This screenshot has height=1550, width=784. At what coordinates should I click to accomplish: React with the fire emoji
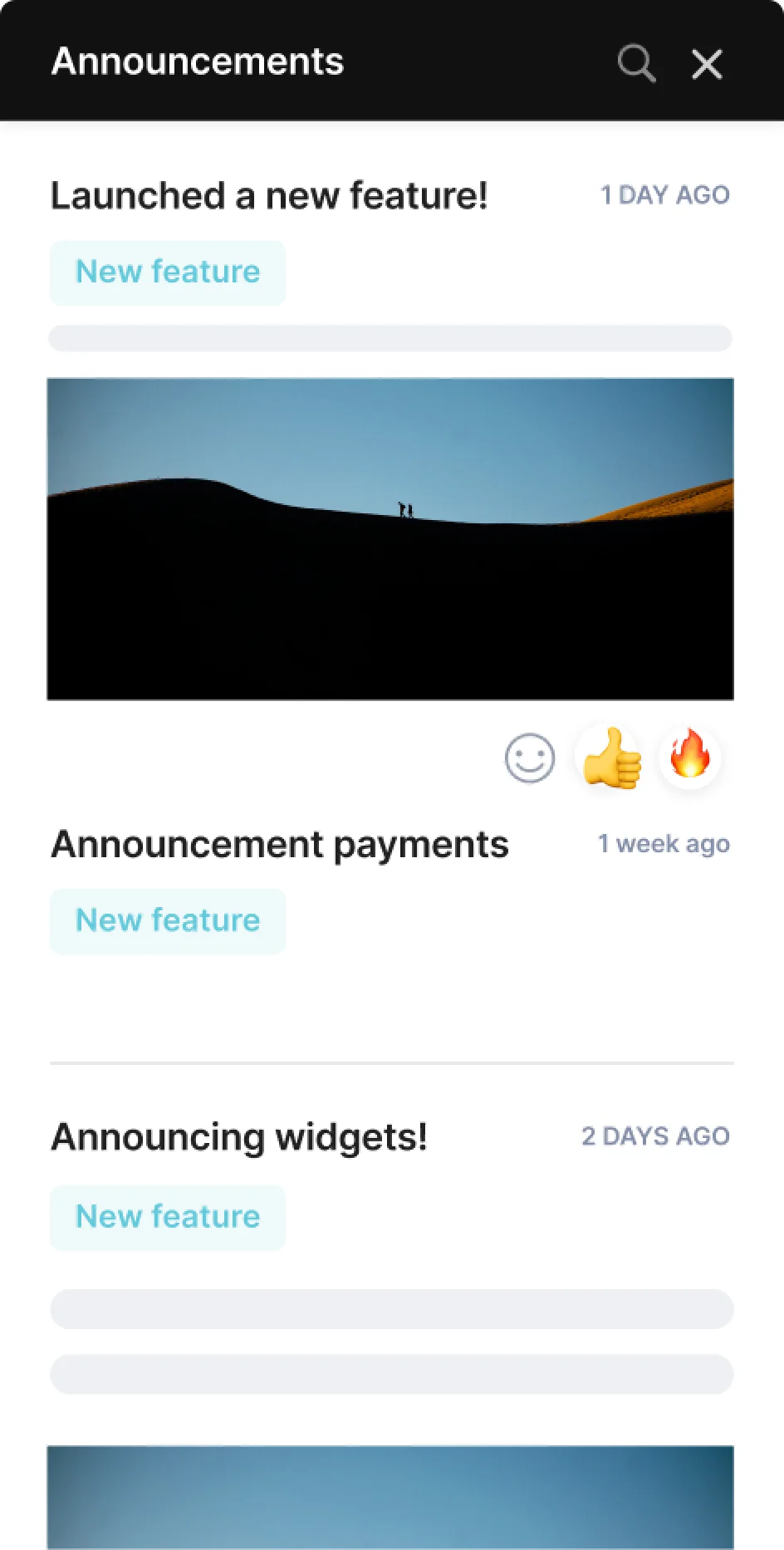click(x=690, y=758)
